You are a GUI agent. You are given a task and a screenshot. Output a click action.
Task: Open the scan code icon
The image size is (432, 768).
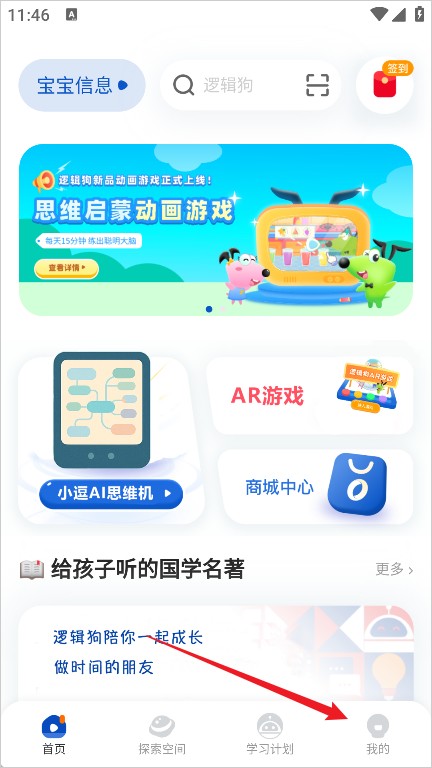(x=317, y=85)
